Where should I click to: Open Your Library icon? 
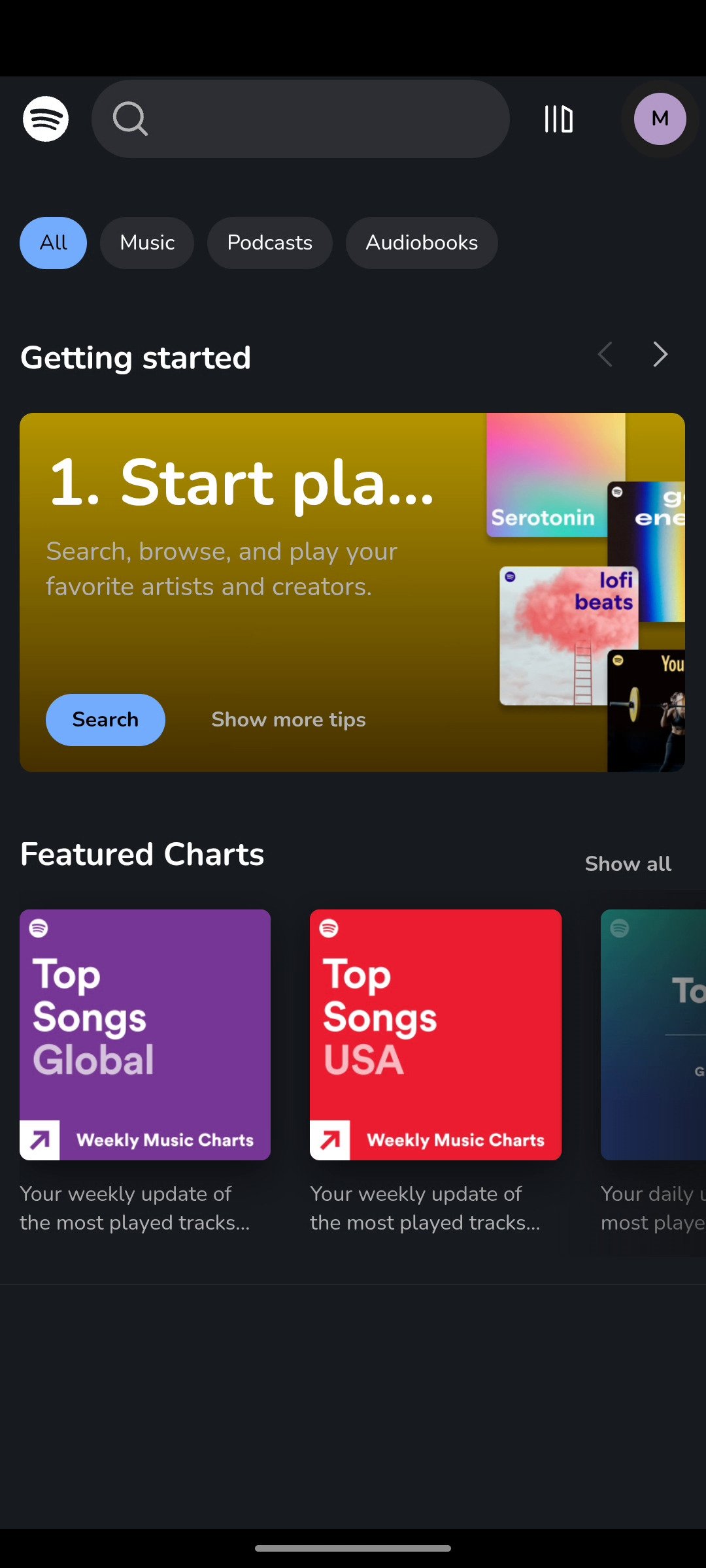coord(559,119)
